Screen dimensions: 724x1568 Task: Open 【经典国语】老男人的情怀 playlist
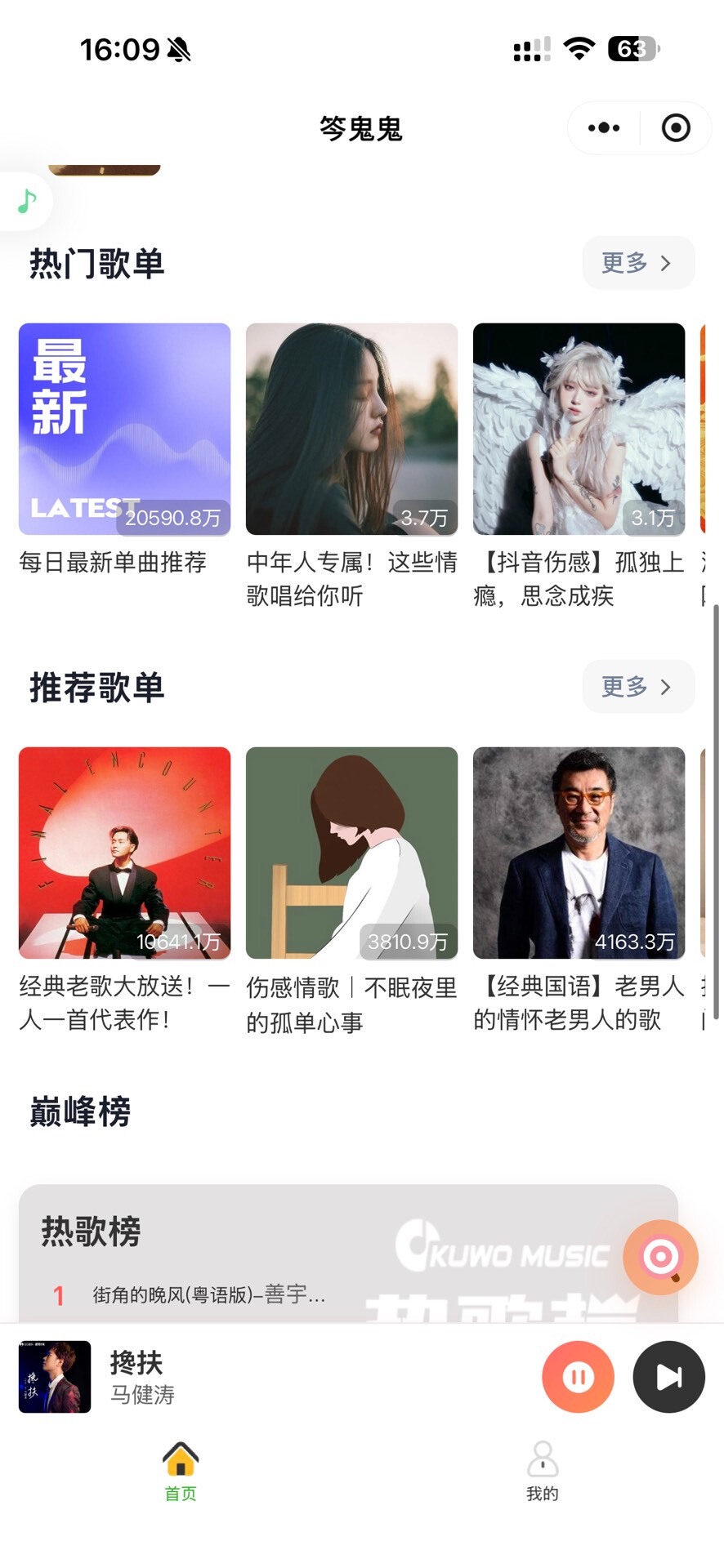pyautogui.click(x=579, y=853)
